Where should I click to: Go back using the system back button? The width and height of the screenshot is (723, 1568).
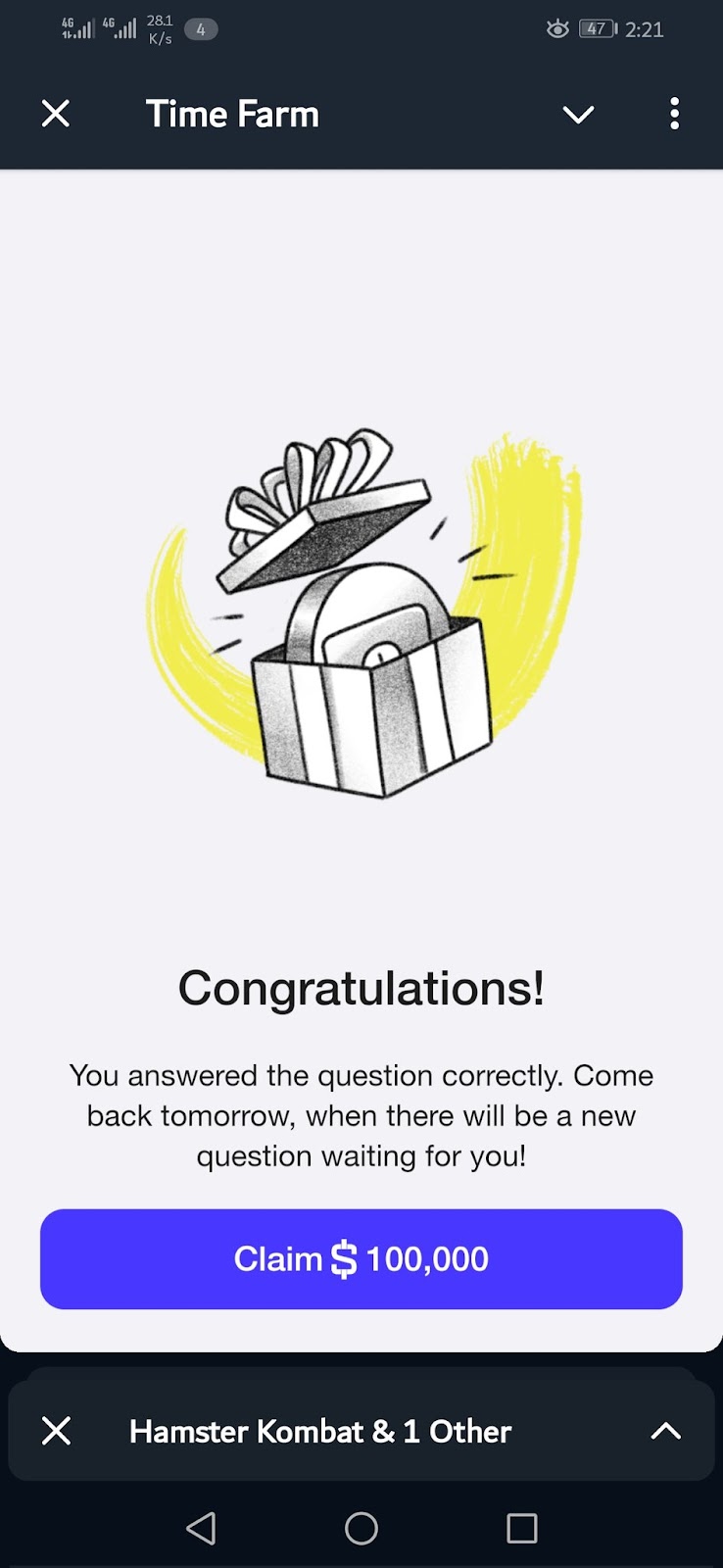click(201, 1528)
